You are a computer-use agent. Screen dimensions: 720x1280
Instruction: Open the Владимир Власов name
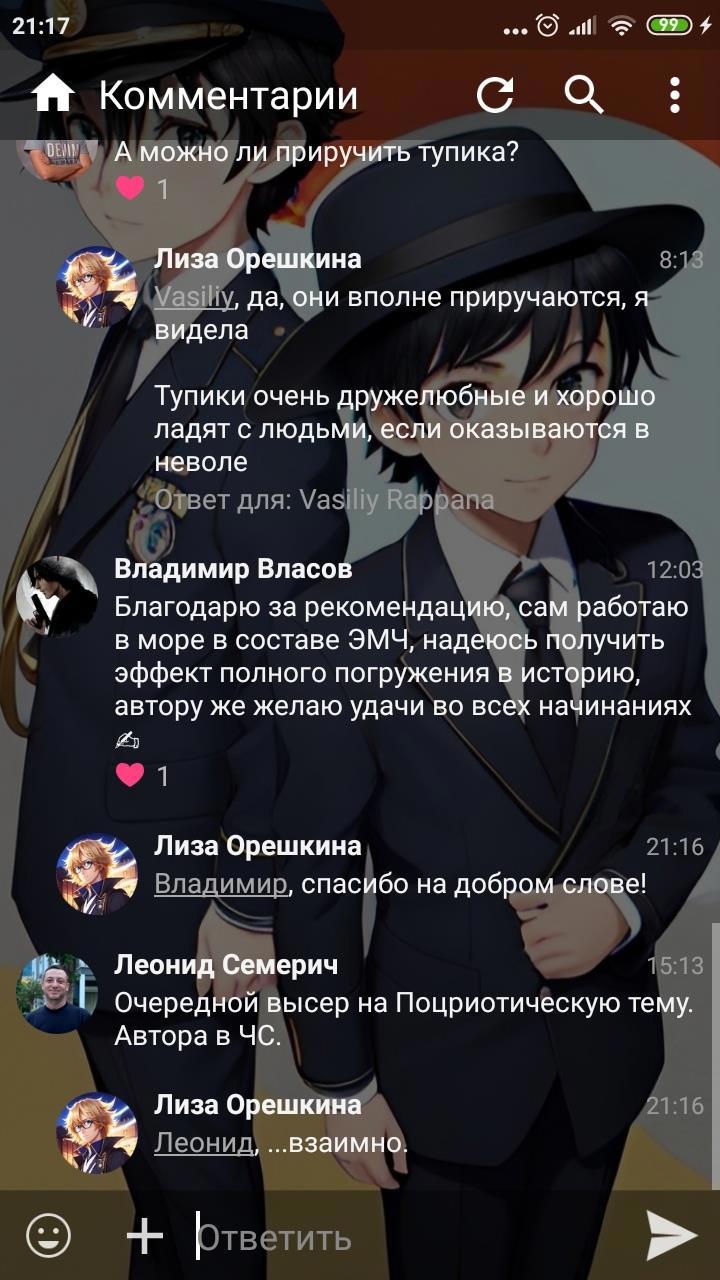[x=233, y=569]
